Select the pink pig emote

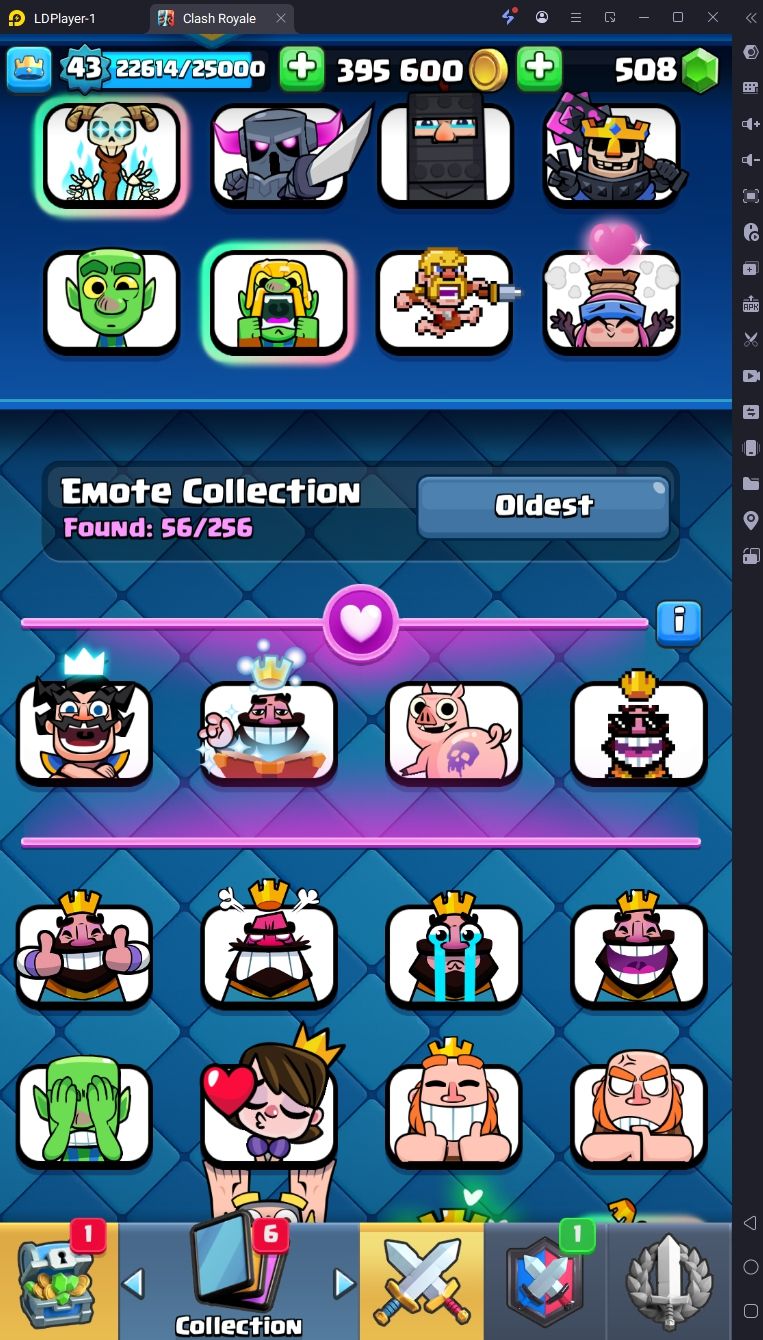[x=453, y=733]
